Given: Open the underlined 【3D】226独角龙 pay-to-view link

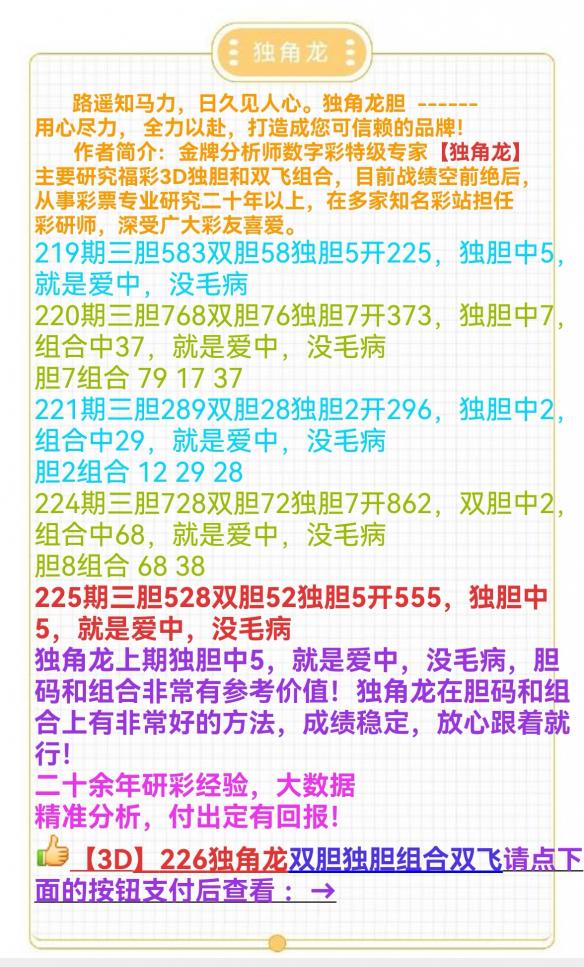Looking at the screenshot, I should (180, 859).
